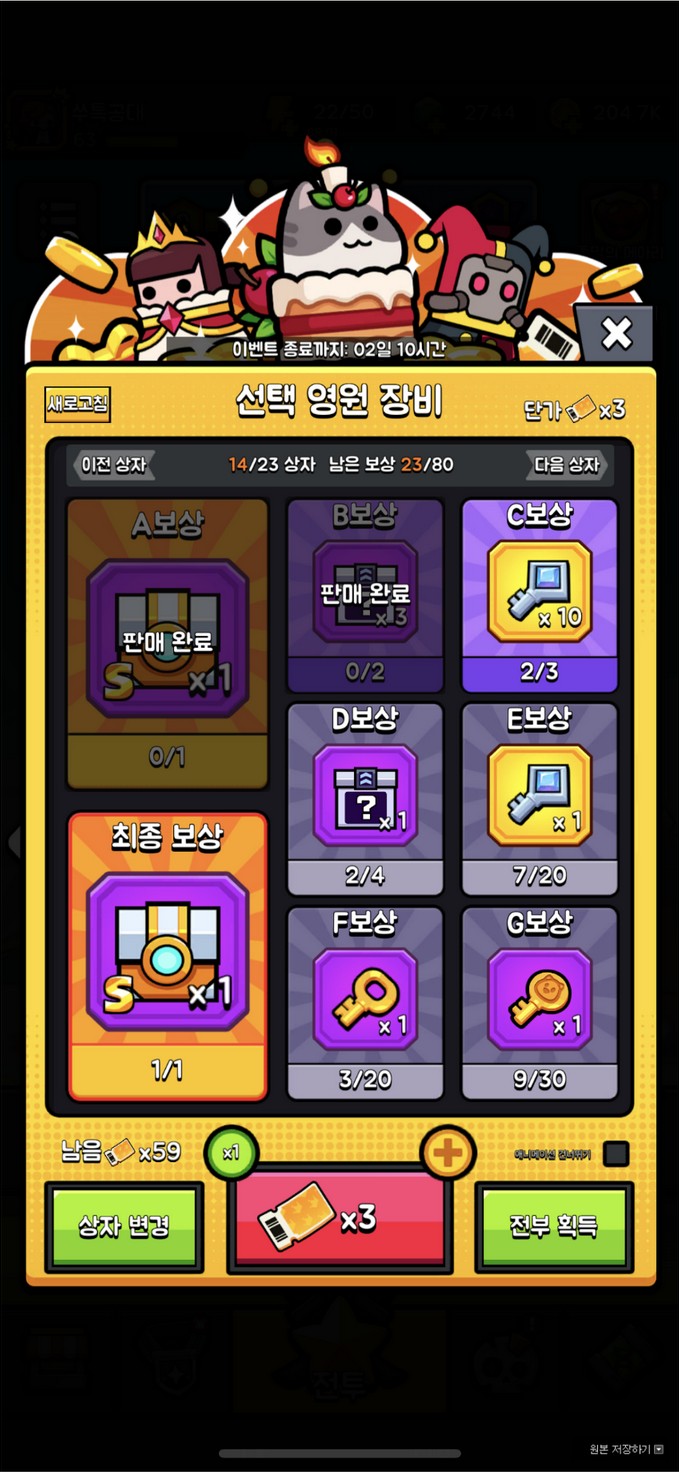
Task: Tap the 새로고침 refresh button
Action: (77, 405)
